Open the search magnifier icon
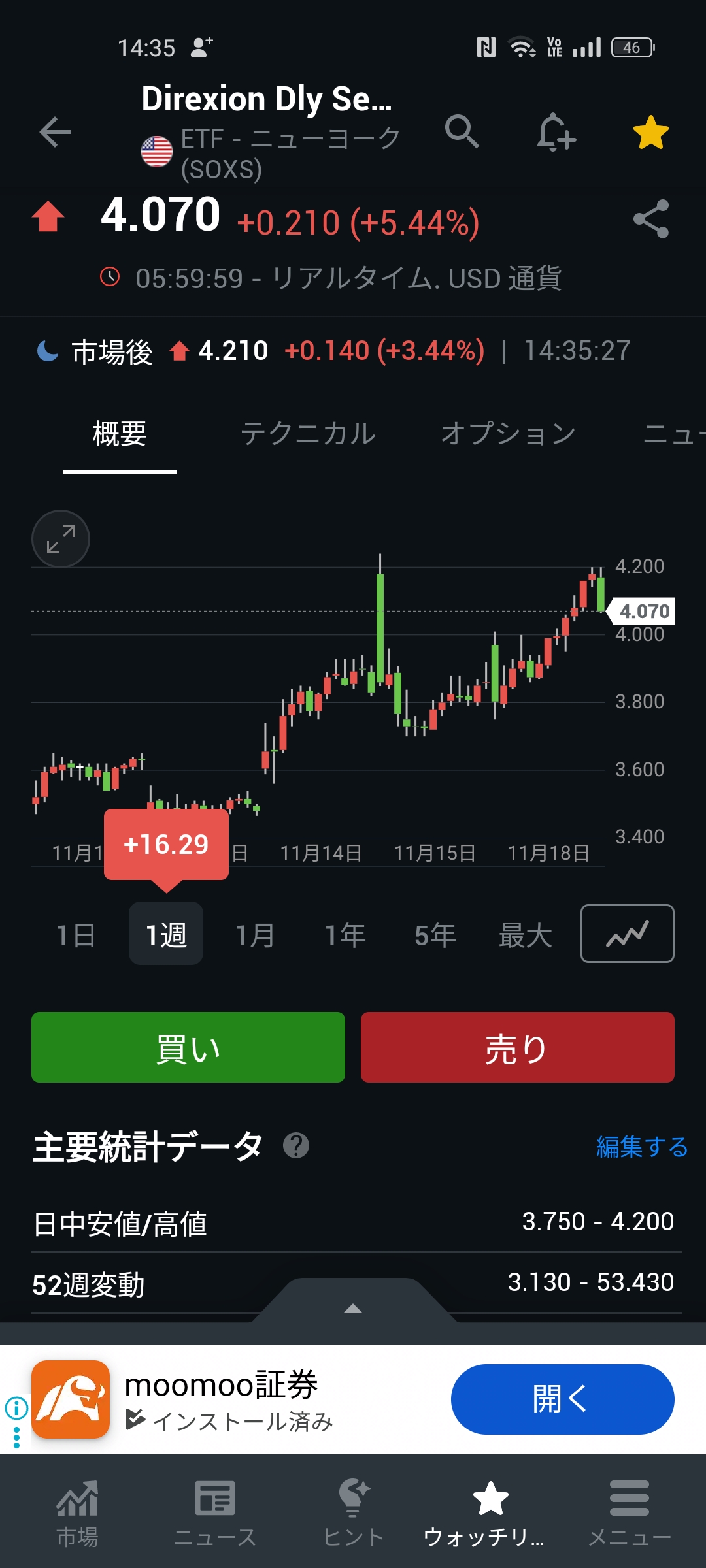 click(x=462, y=131)
